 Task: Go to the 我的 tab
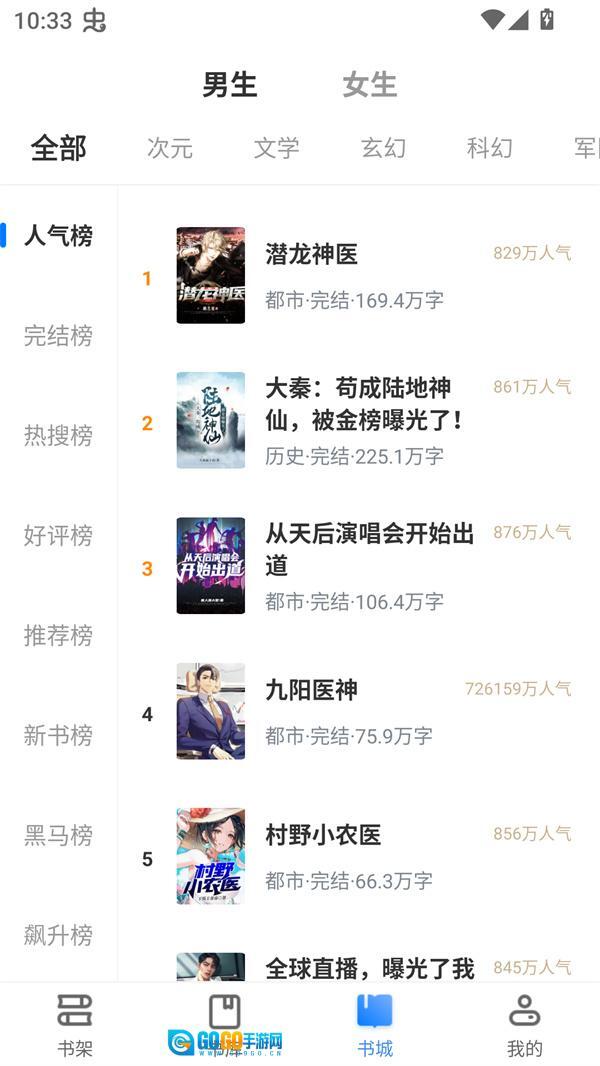pyautogui.click(x=524, y=1025)
